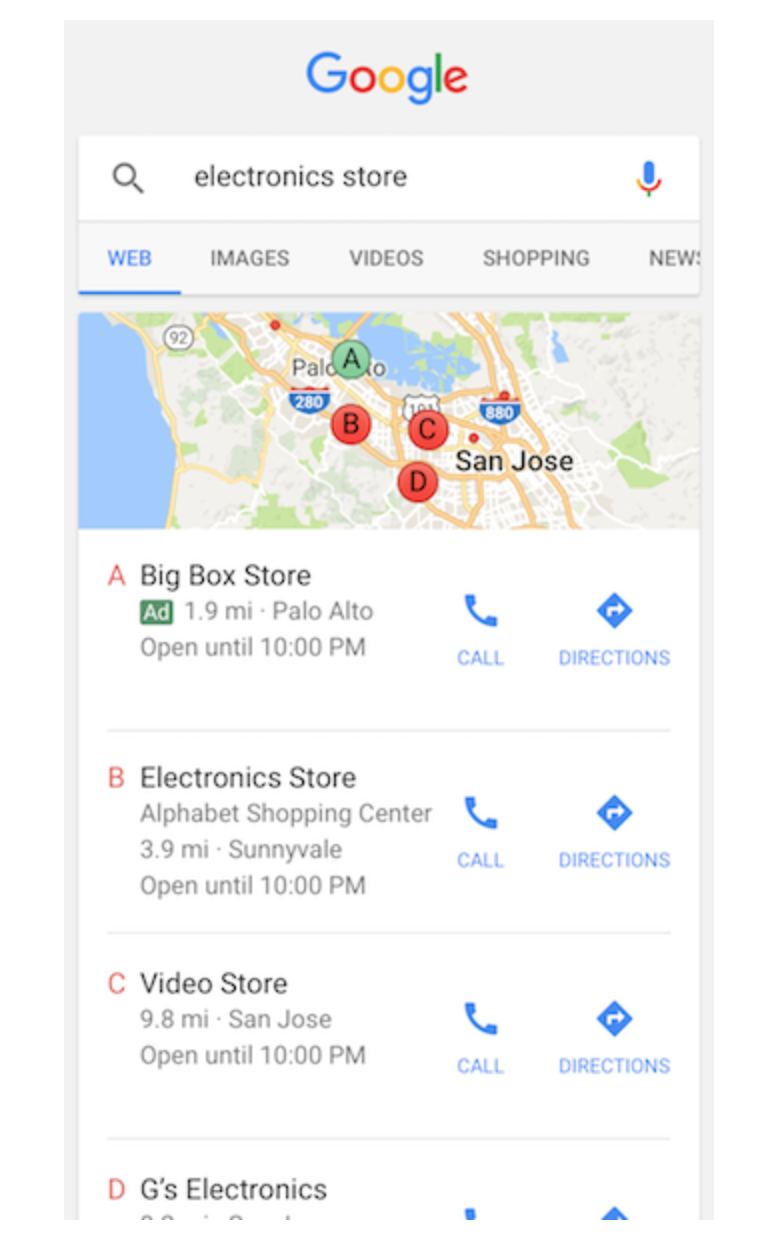
Task: Open the Electronics Store listing
Action: point(247,778)
